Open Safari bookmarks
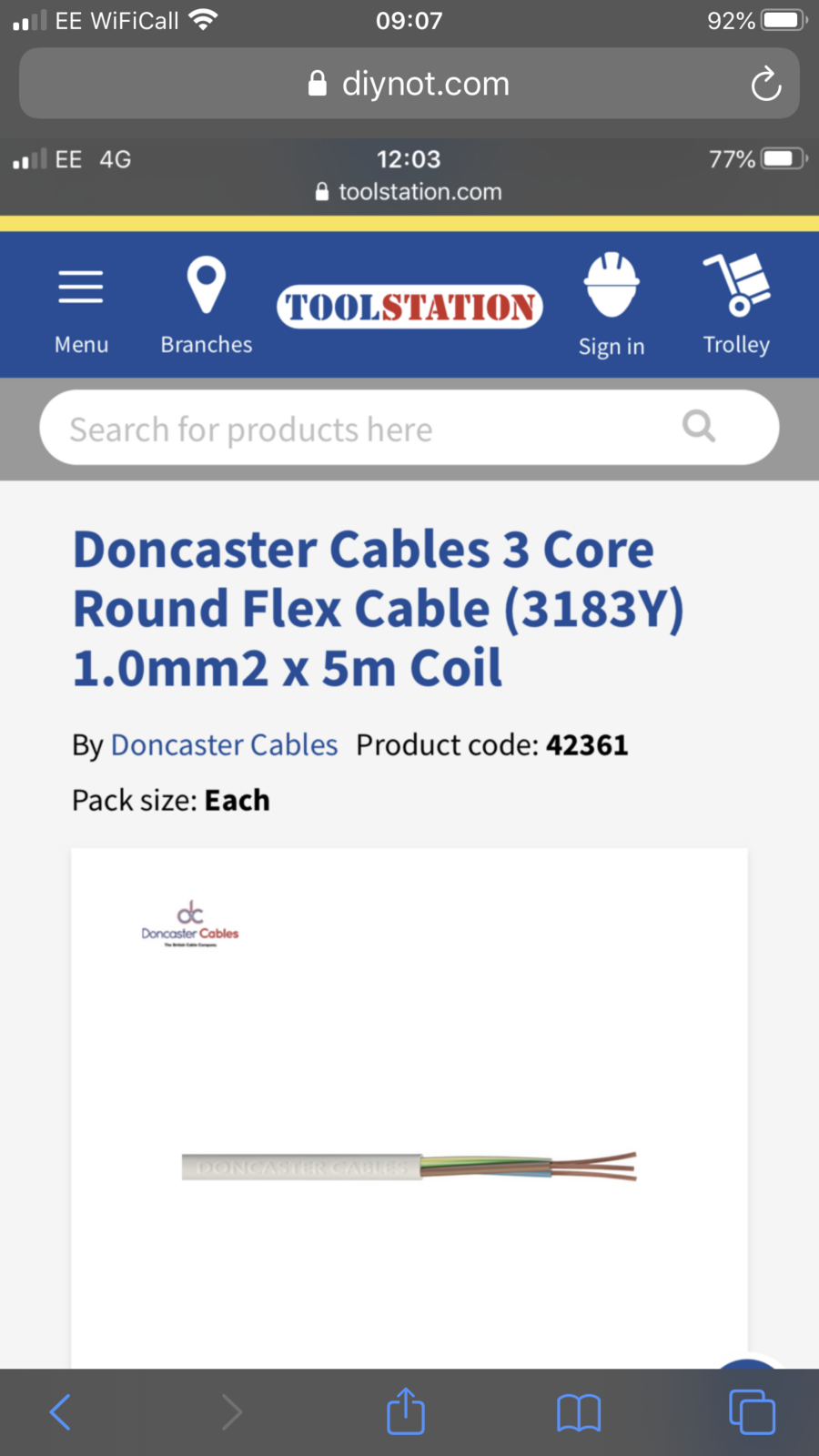 pos(579,1412)
